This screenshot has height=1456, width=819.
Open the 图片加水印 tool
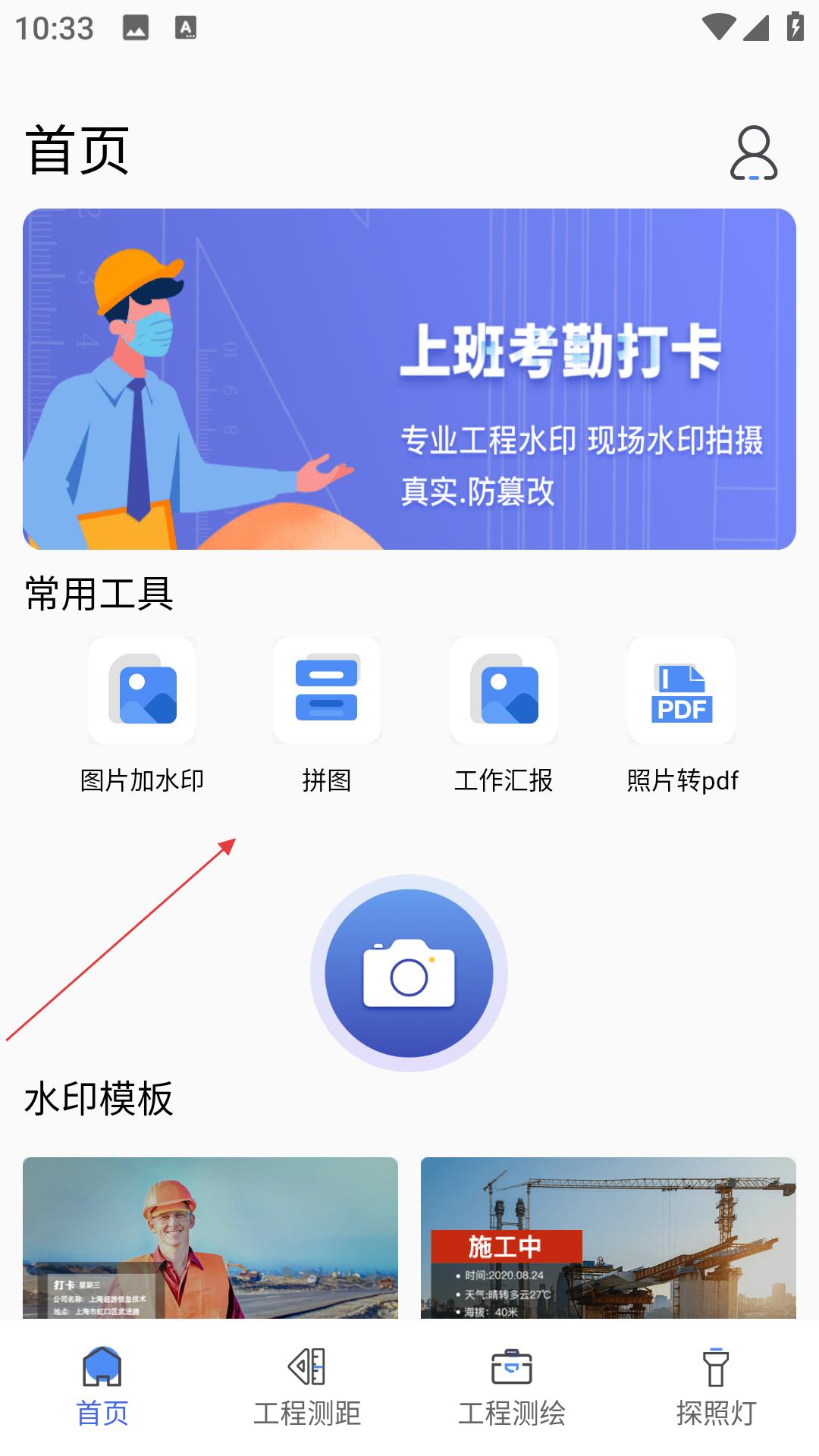tap(142, 715)
